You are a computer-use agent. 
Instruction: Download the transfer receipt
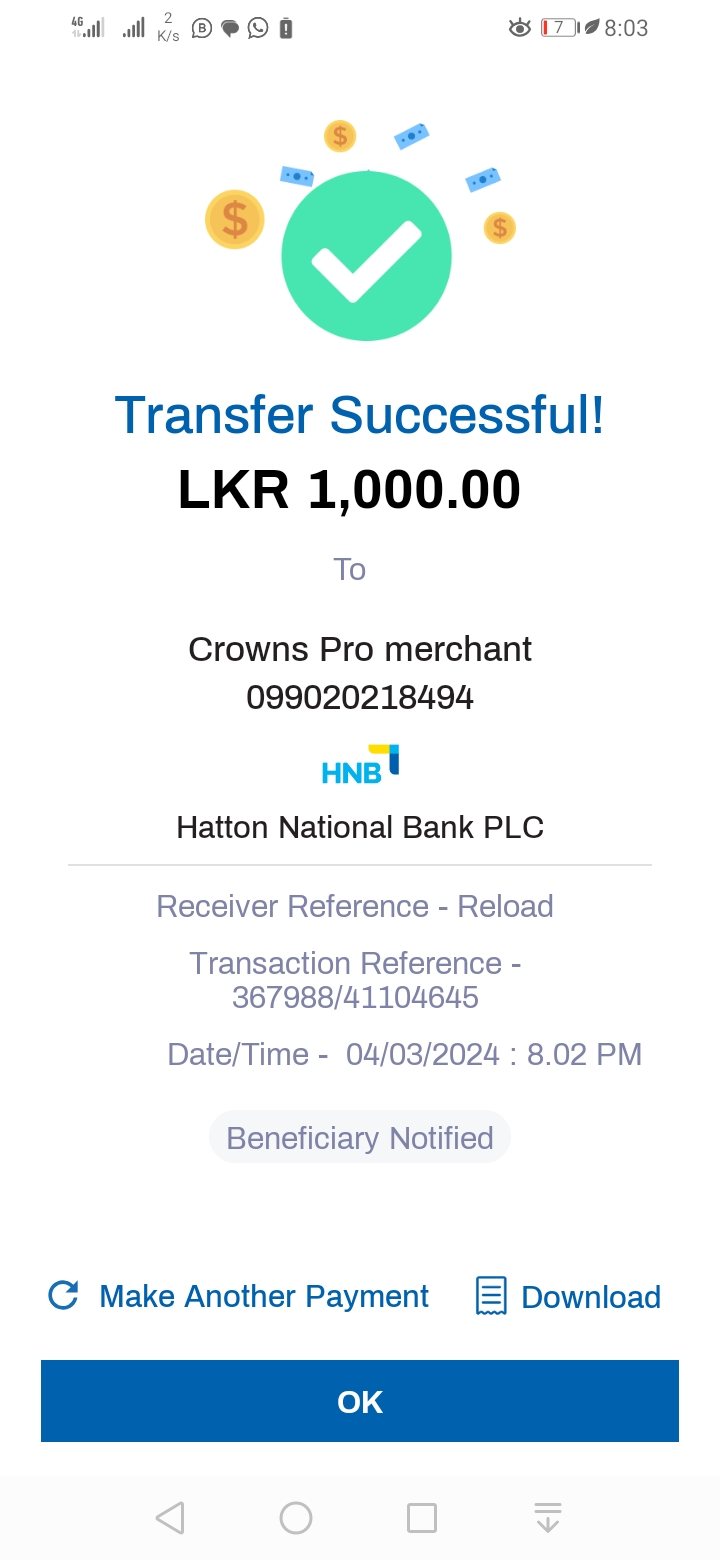coord(568,1297)
